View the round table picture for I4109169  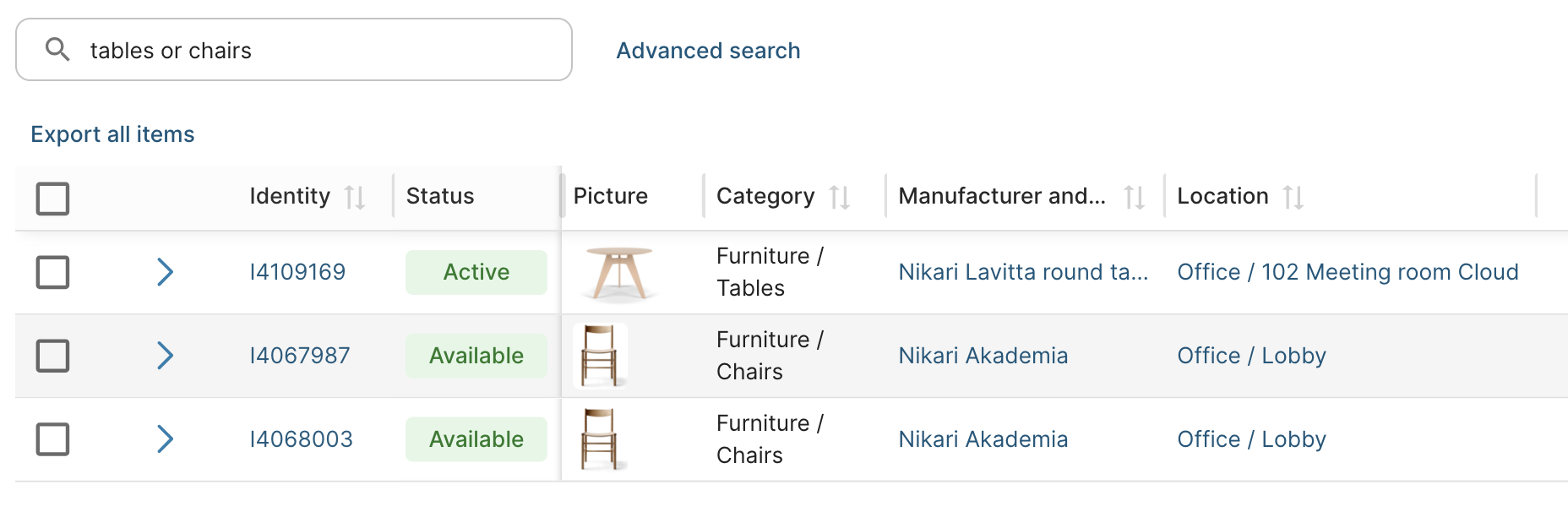click(618, 273)
